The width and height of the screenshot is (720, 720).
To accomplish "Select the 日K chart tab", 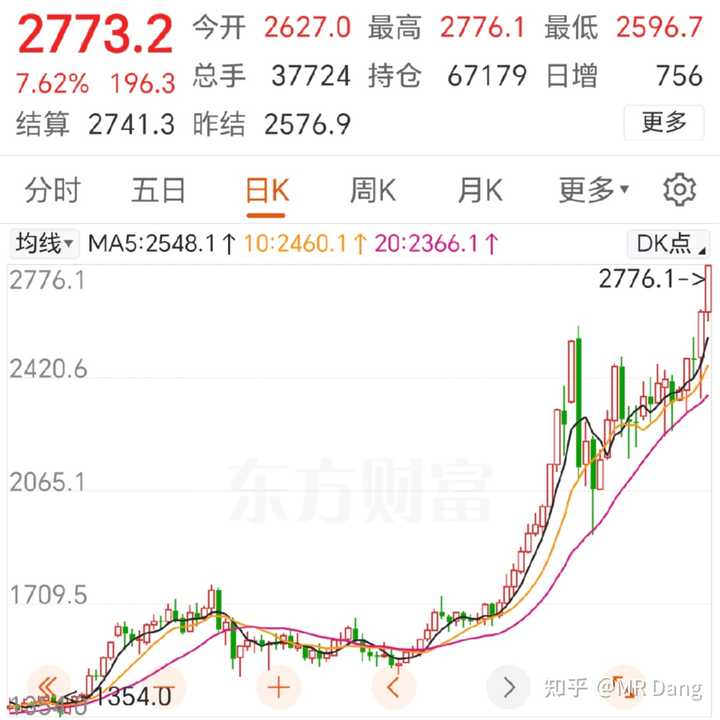I will [x=267, y=190].
